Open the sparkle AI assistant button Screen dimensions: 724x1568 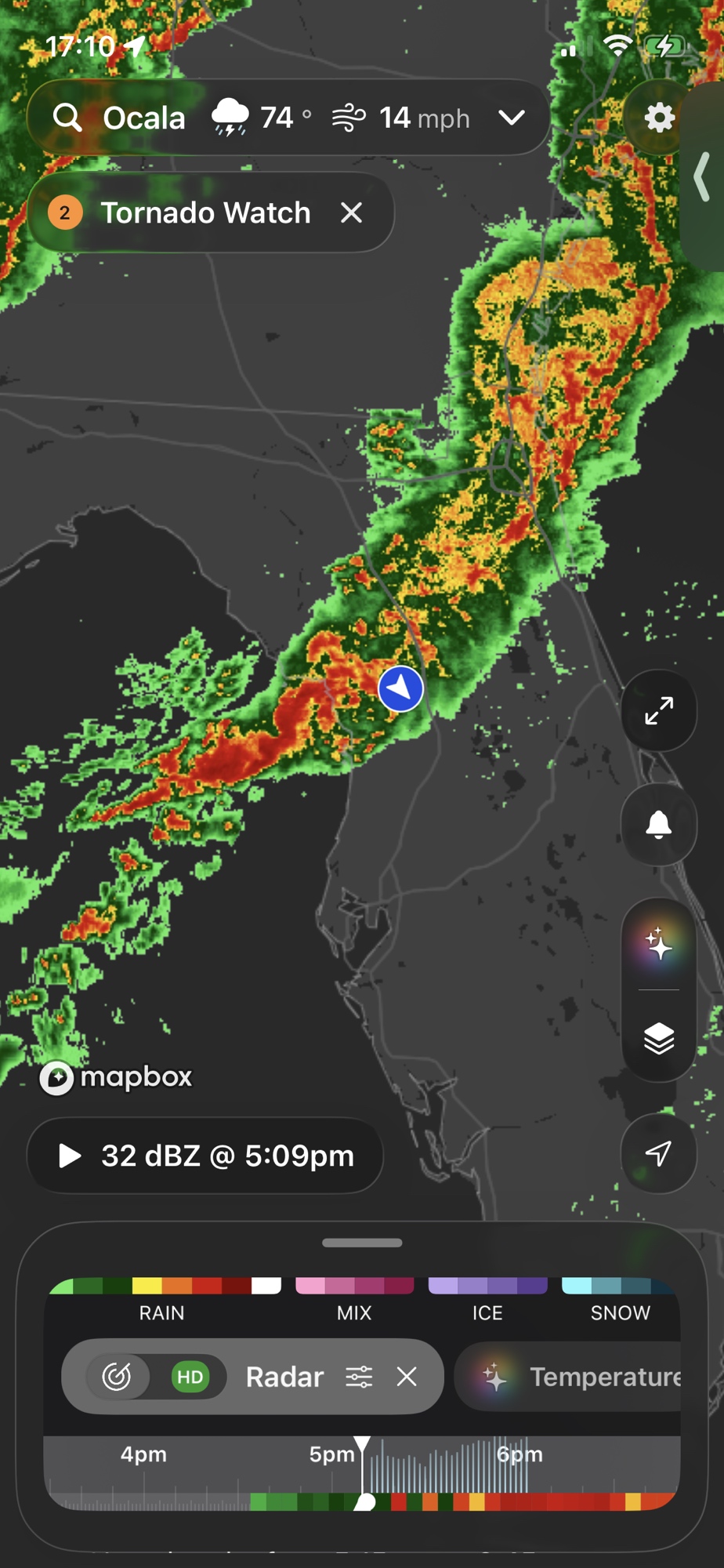point(659,944)
